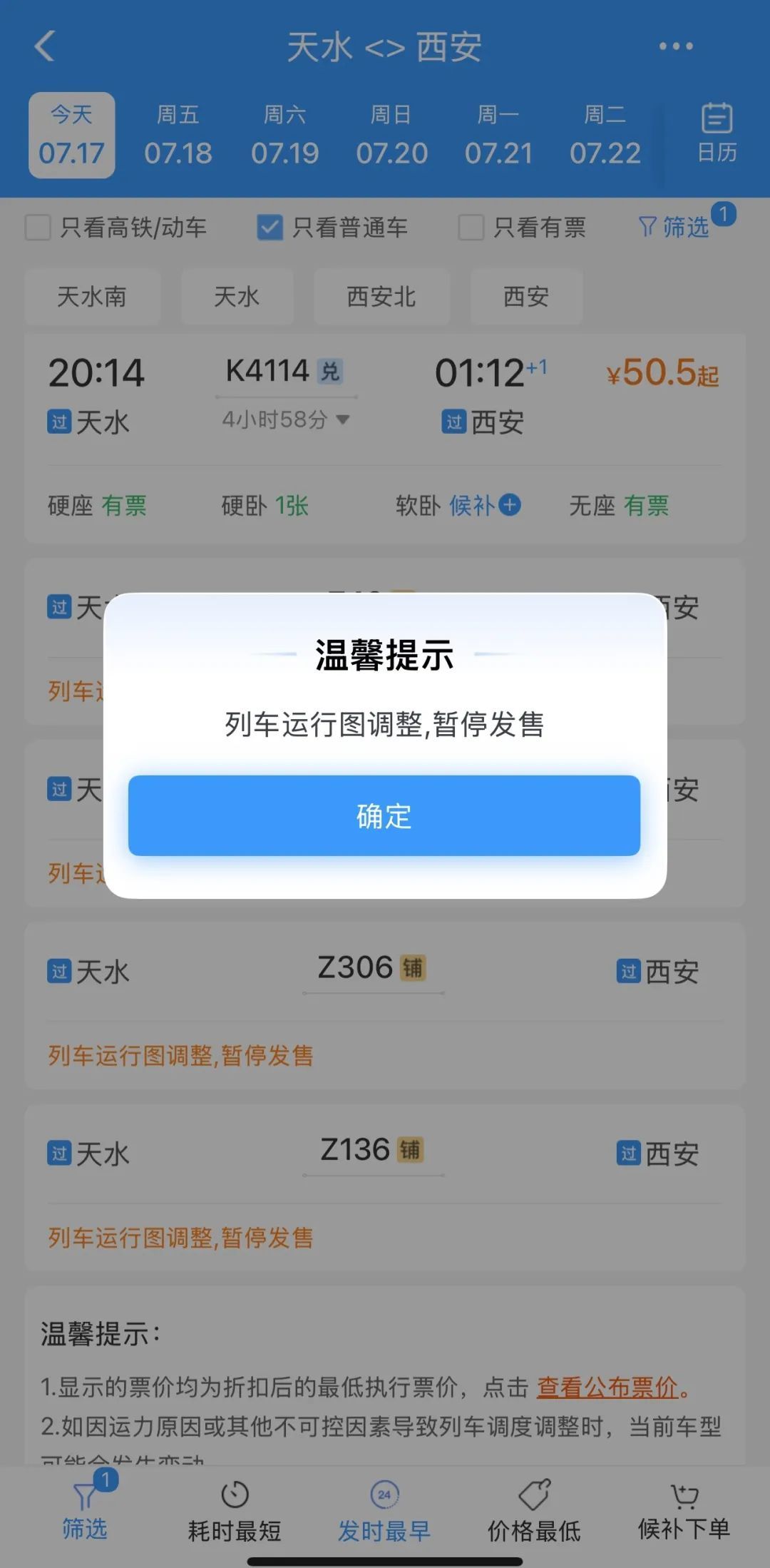Open the top 筛选 filter with funnel icon
Screen dimensions: 770x1568
674,227
